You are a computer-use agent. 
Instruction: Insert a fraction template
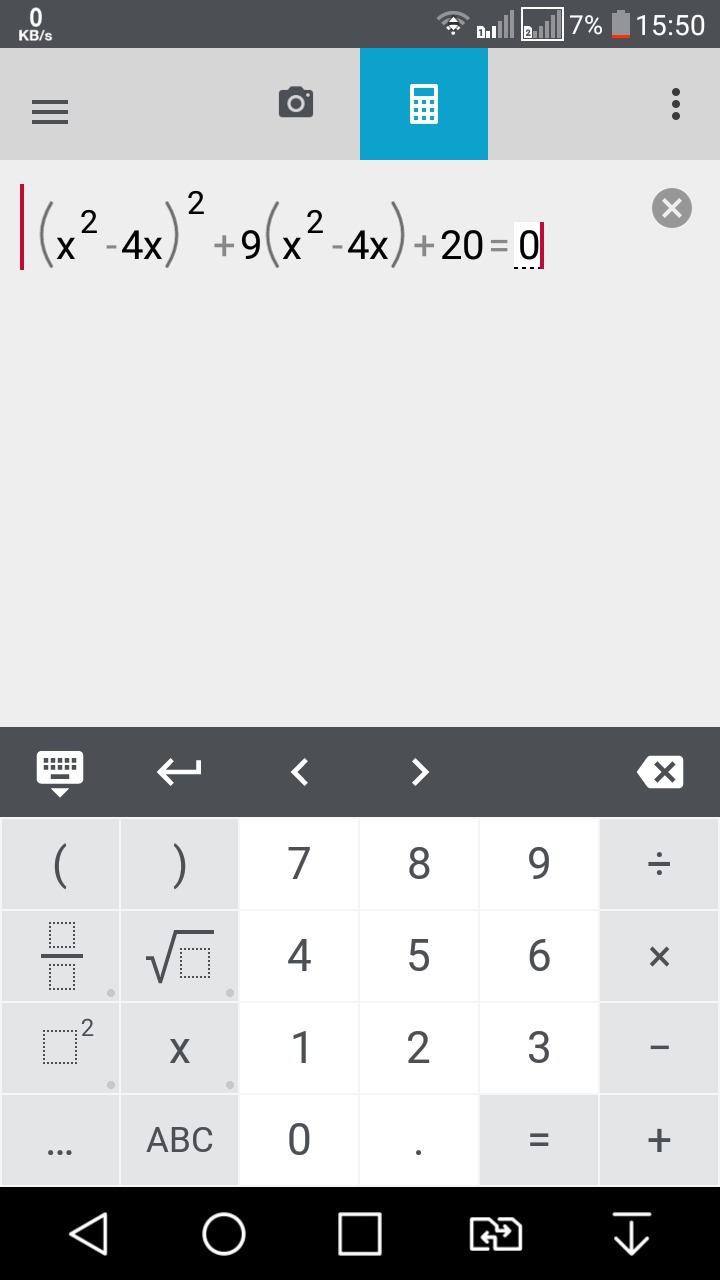pos(60,956)
